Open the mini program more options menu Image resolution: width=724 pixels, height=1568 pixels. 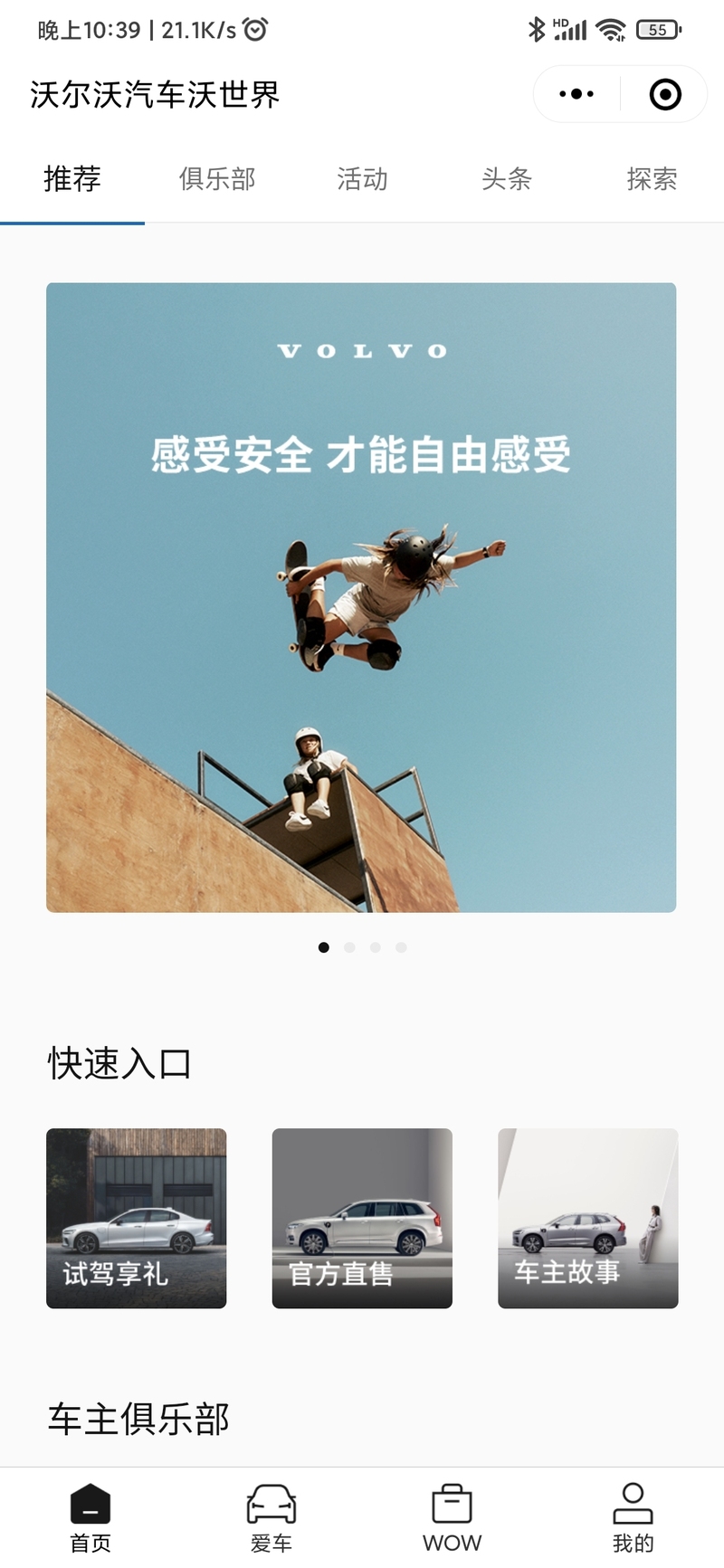pos(576,94)
